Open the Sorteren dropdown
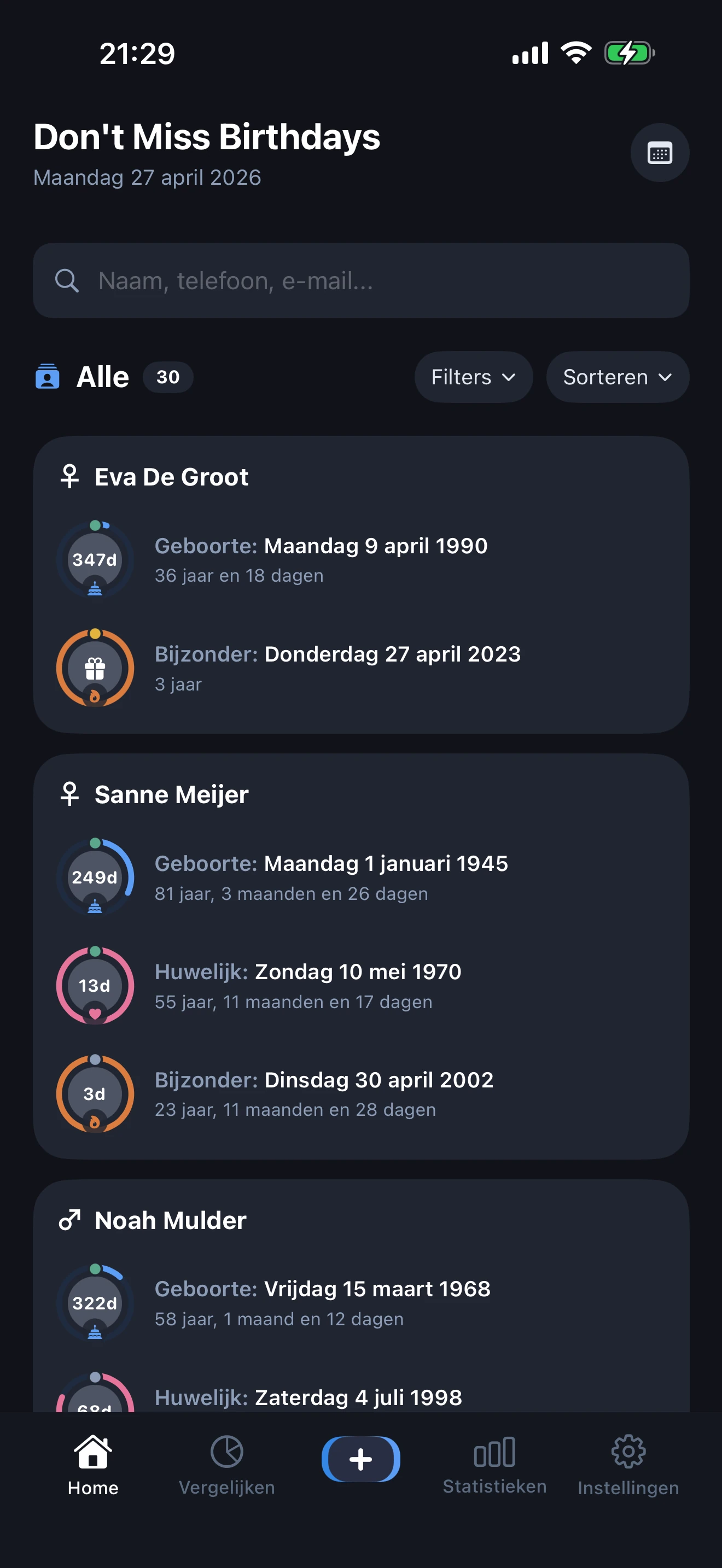The image size is (722, 1568). [x=616, y=377]
